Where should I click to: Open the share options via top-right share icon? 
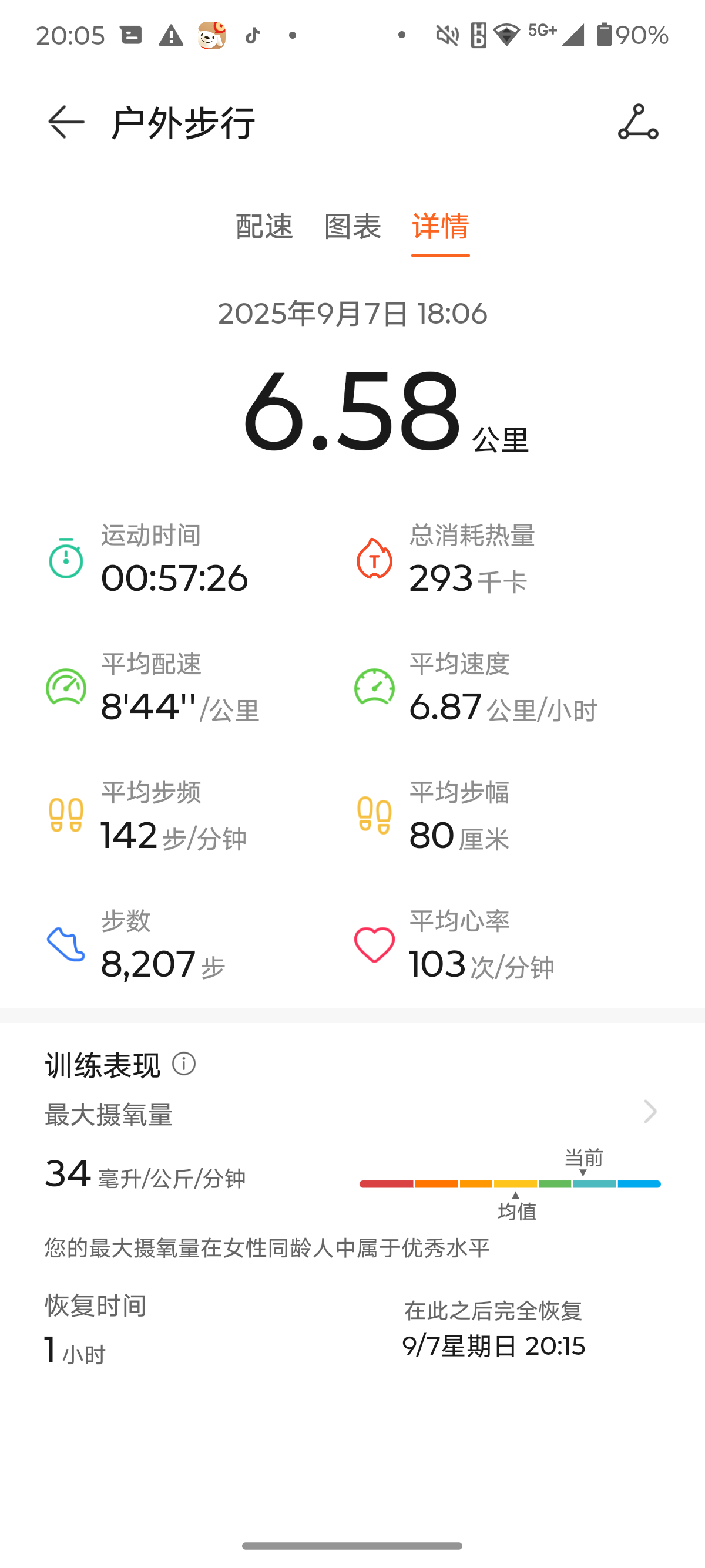637,121
